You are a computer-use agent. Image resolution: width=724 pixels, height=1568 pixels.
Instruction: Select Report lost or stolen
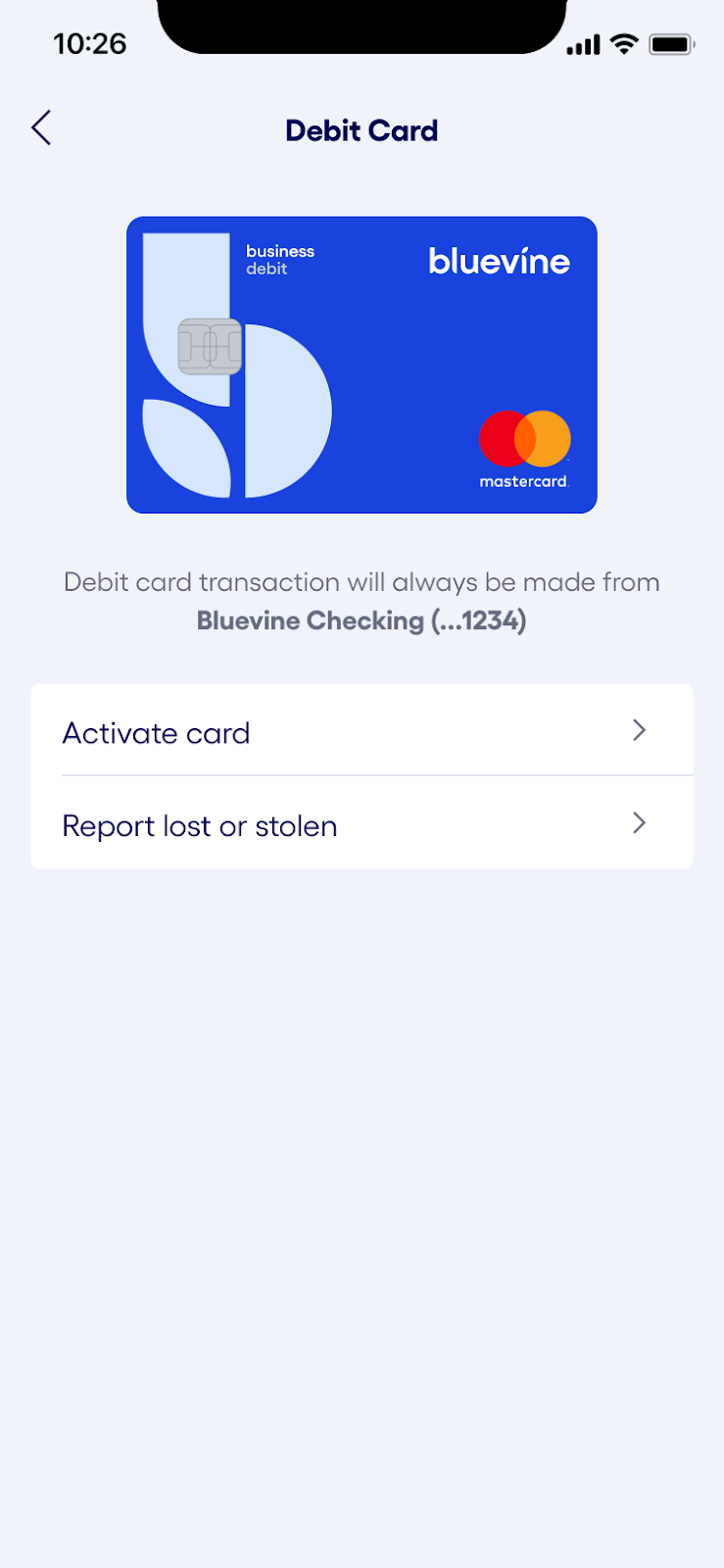[x=199, y=825]
